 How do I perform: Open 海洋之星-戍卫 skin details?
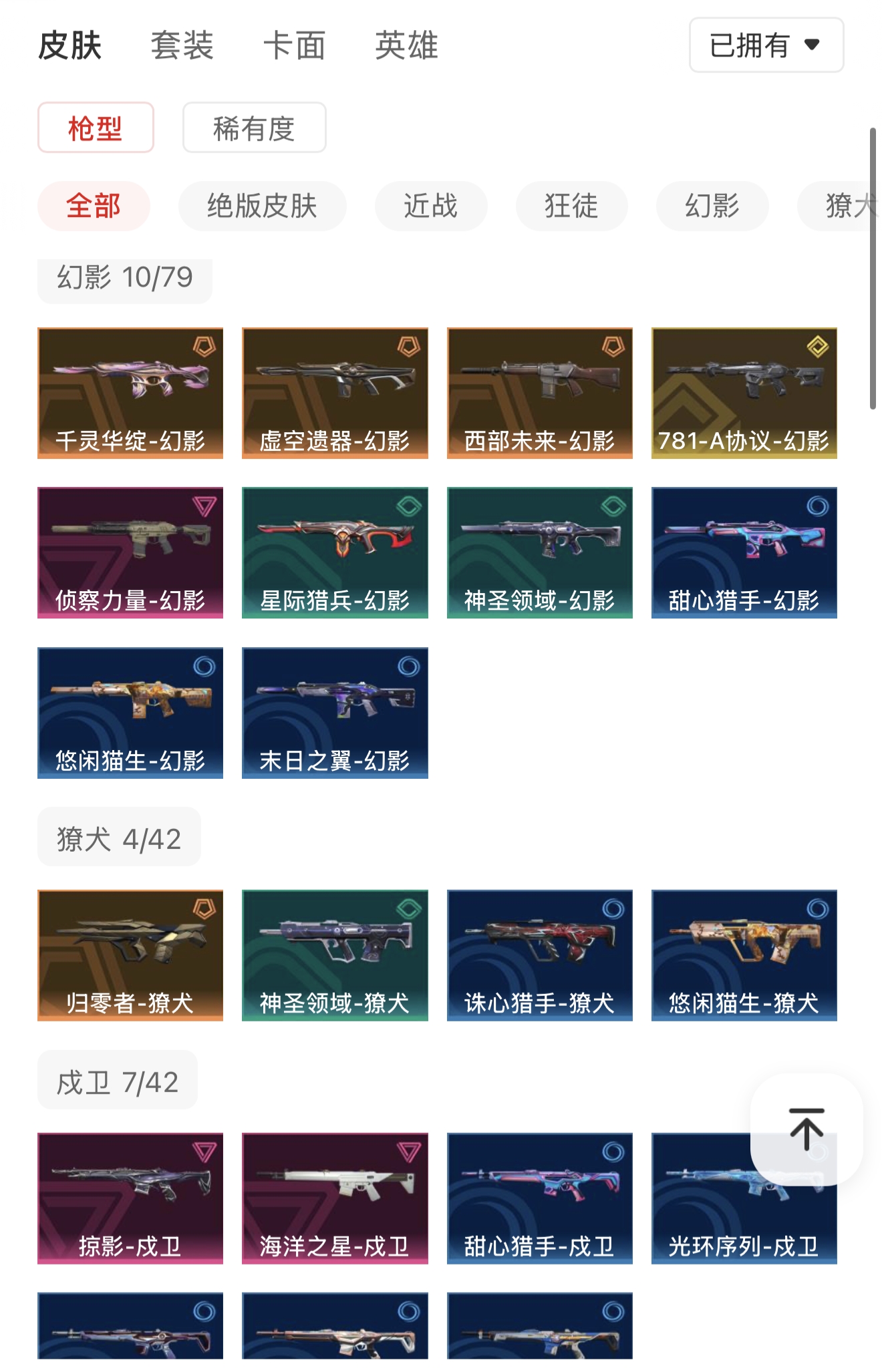pos(335,1198)
